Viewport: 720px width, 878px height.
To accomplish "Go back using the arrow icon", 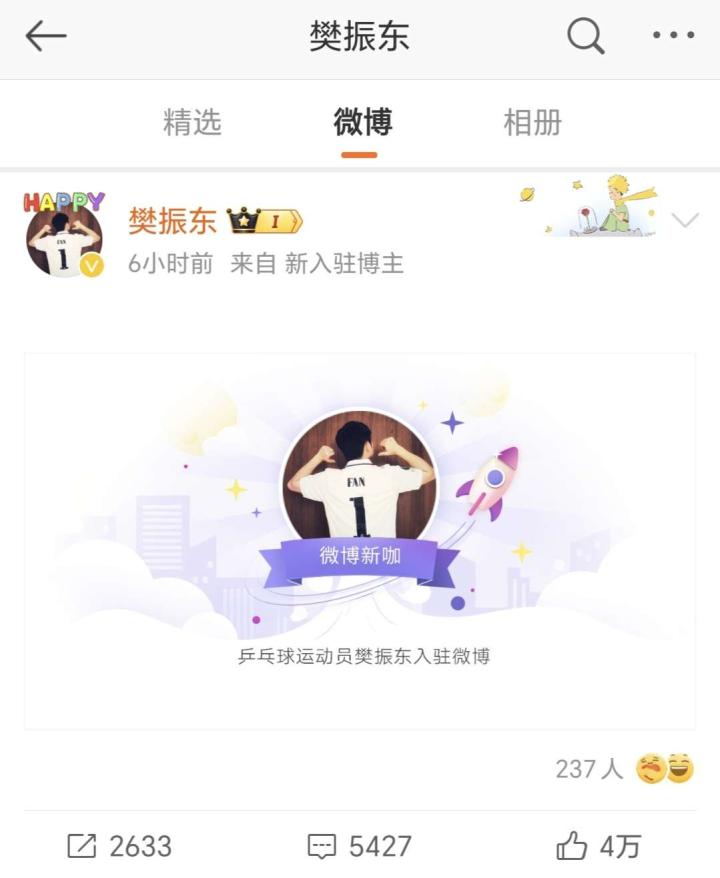I will [x=46, y=37].
